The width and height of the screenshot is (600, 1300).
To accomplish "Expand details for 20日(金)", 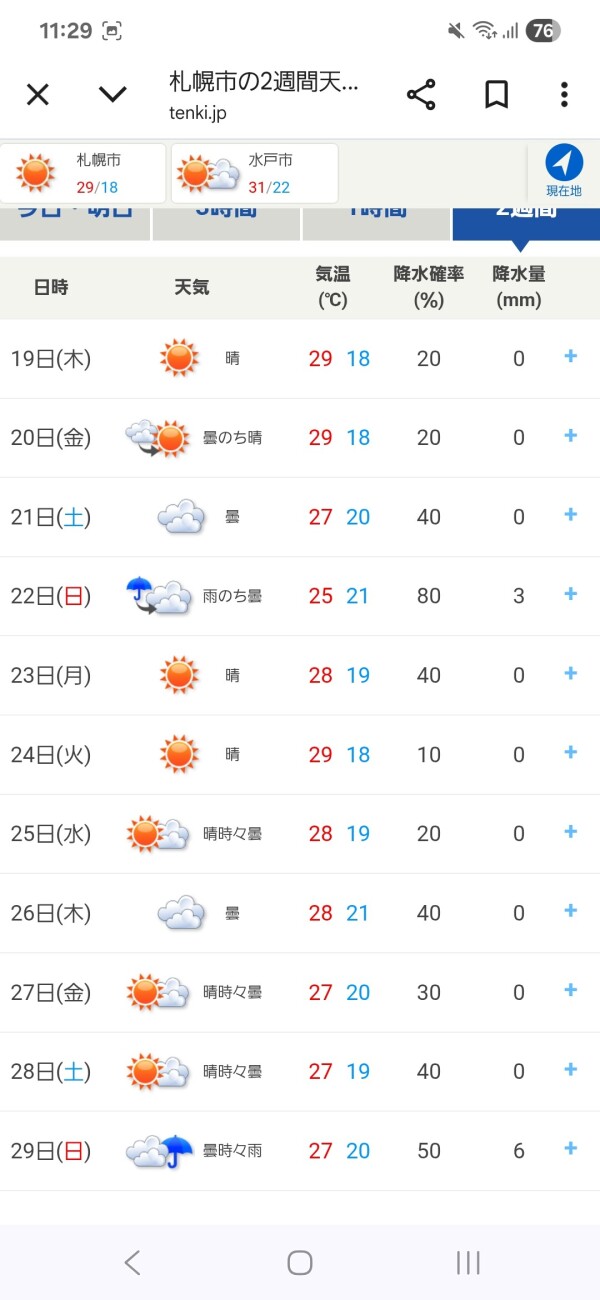I will 570,435.
